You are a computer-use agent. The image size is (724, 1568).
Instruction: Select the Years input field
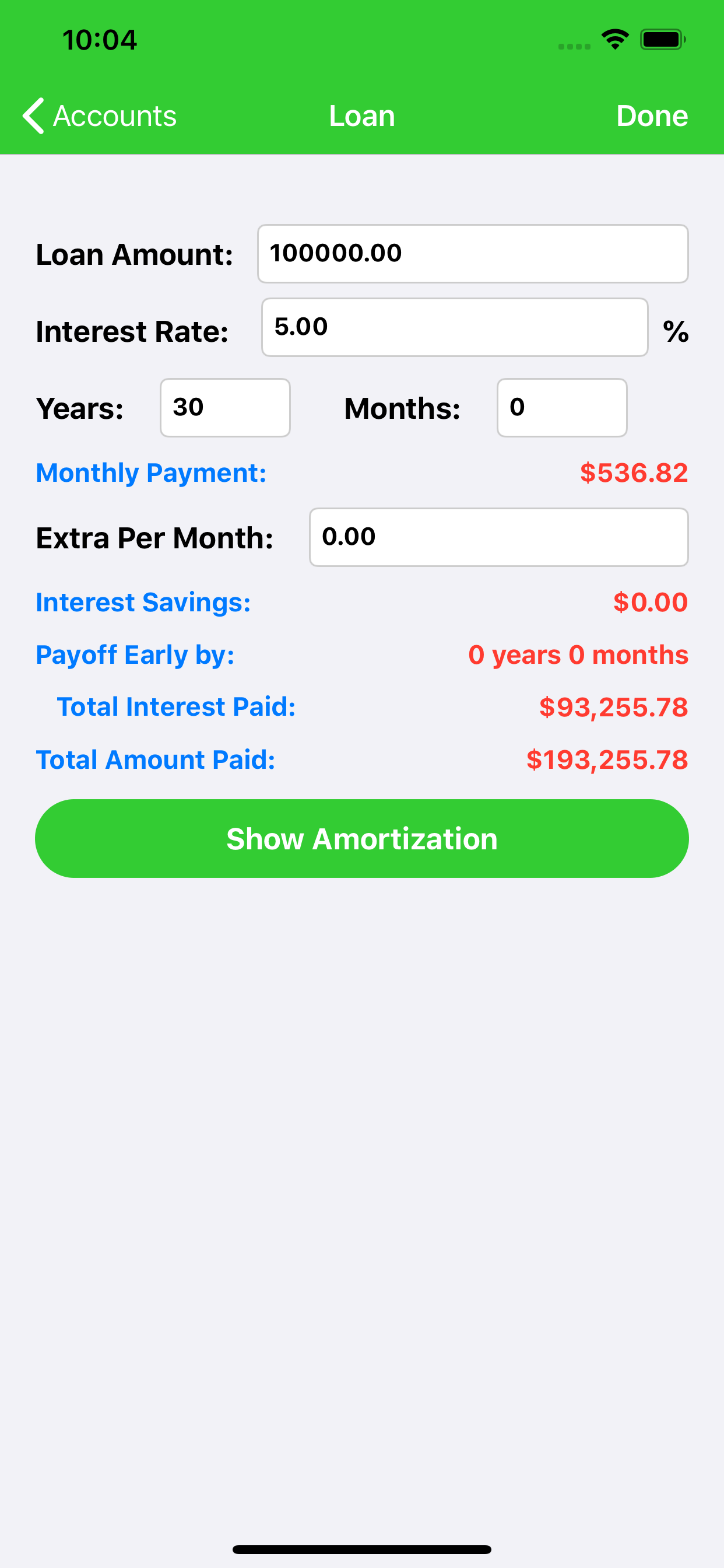point(224,408)
